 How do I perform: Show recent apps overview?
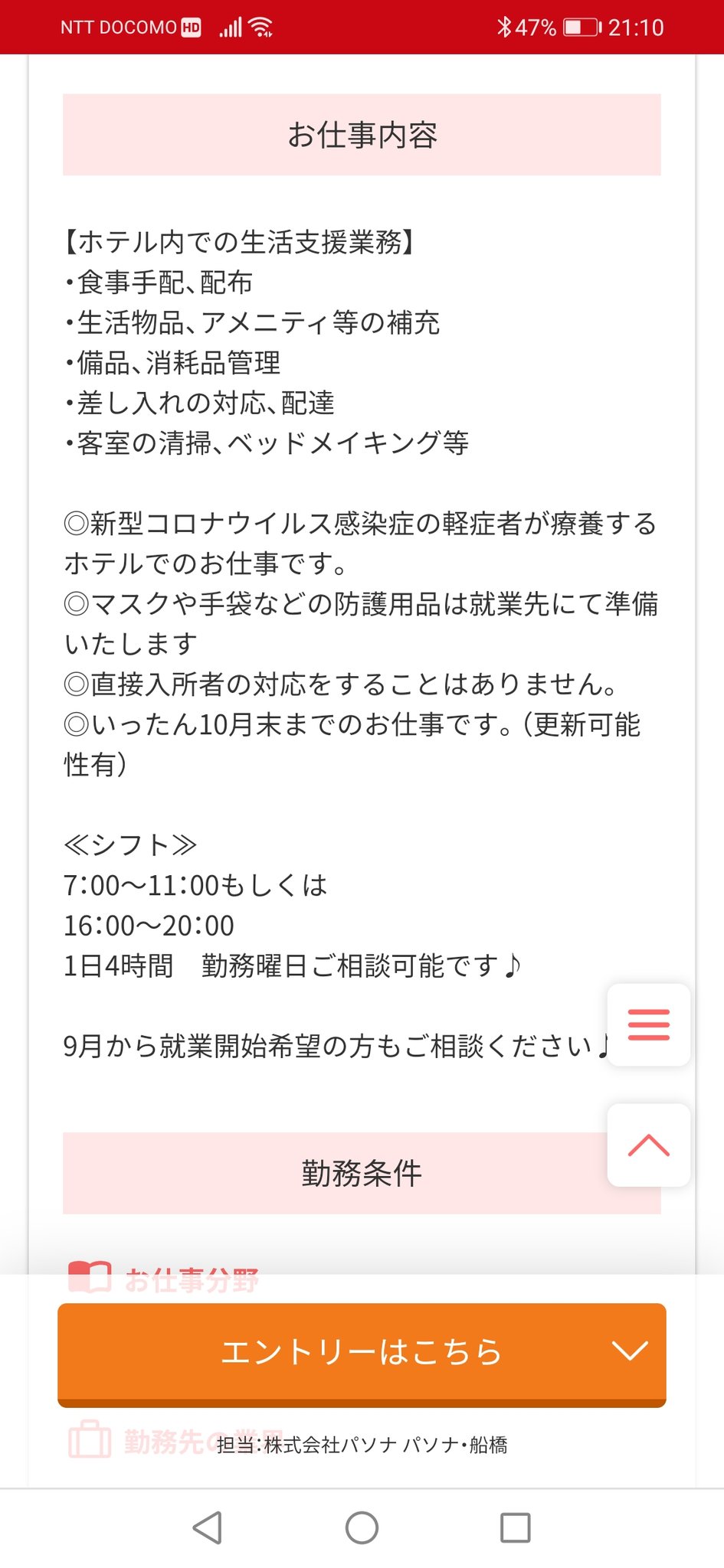515,1527
